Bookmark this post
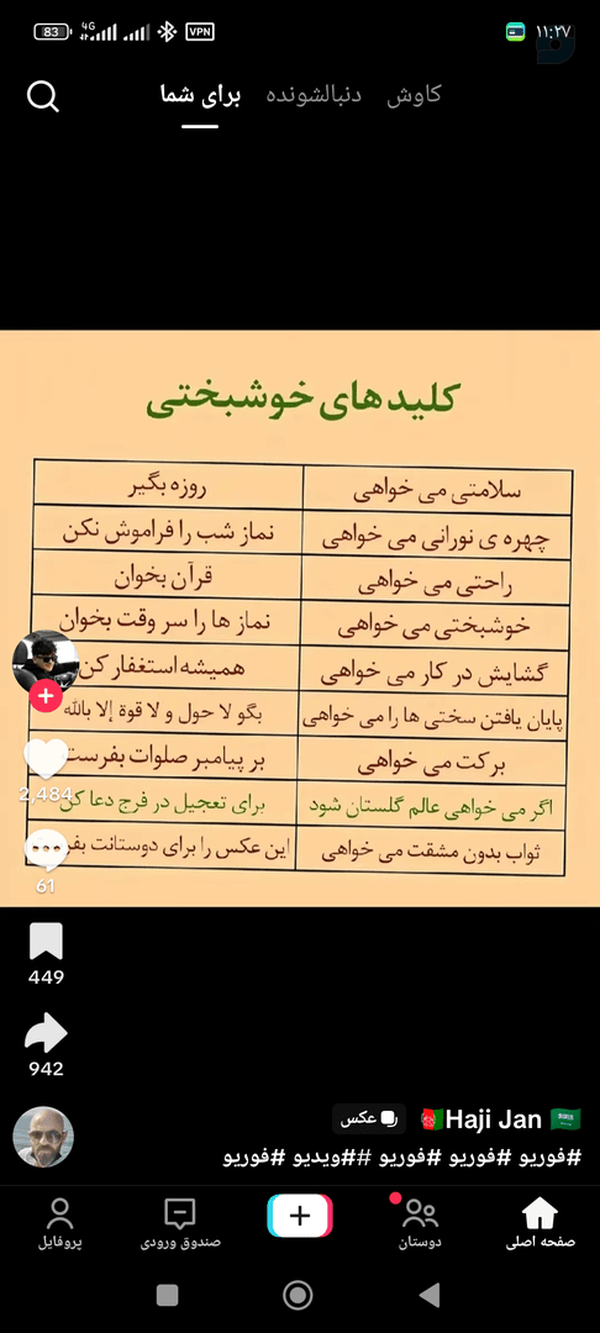The width and height of the screenshot is (600, 1333). 46,941
